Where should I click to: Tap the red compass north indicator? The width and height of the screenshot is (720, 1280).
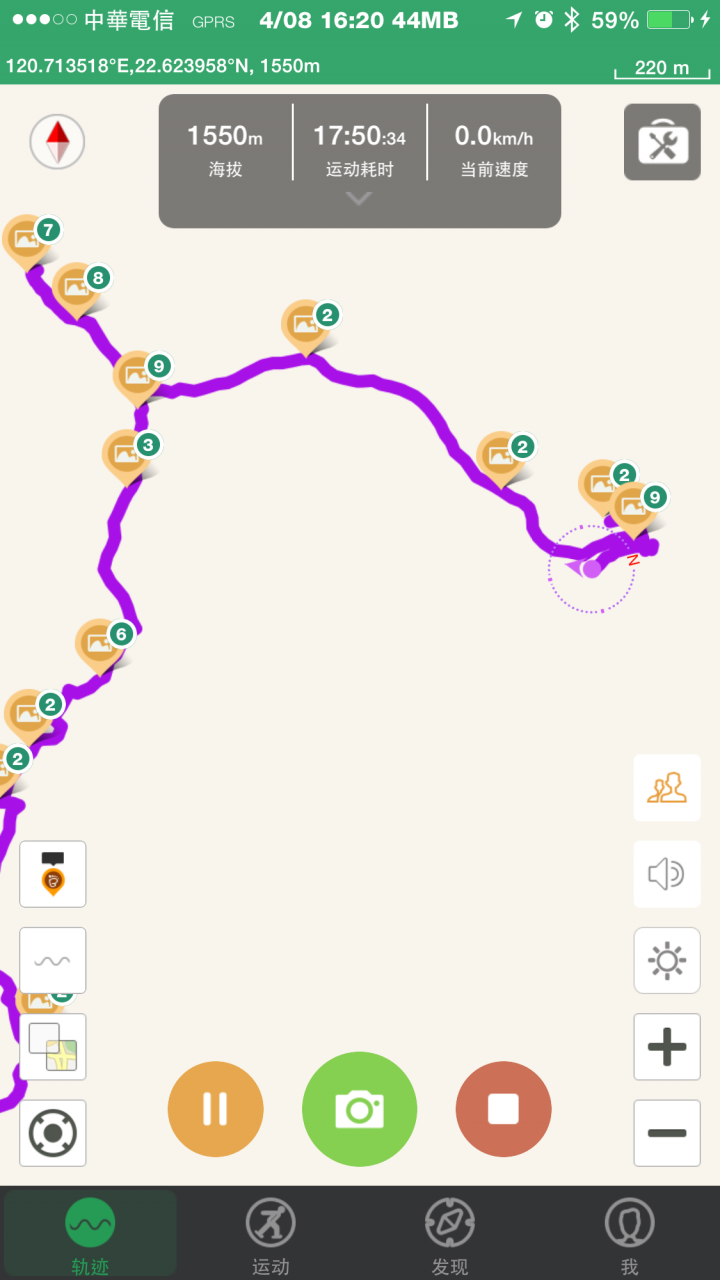[57, 142]
